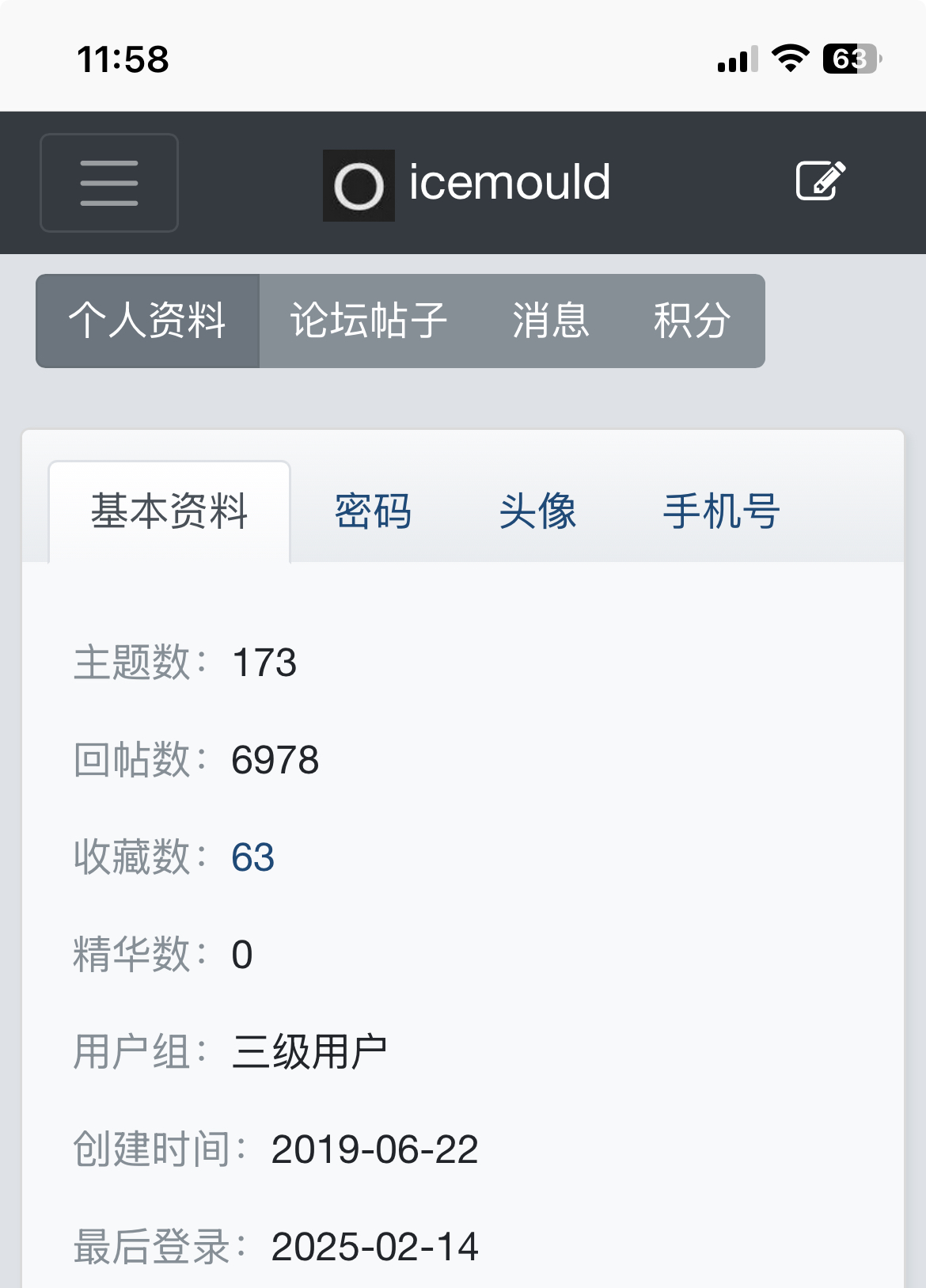
Task: Open the 头像 sub-tab
Action: point(537,511)
